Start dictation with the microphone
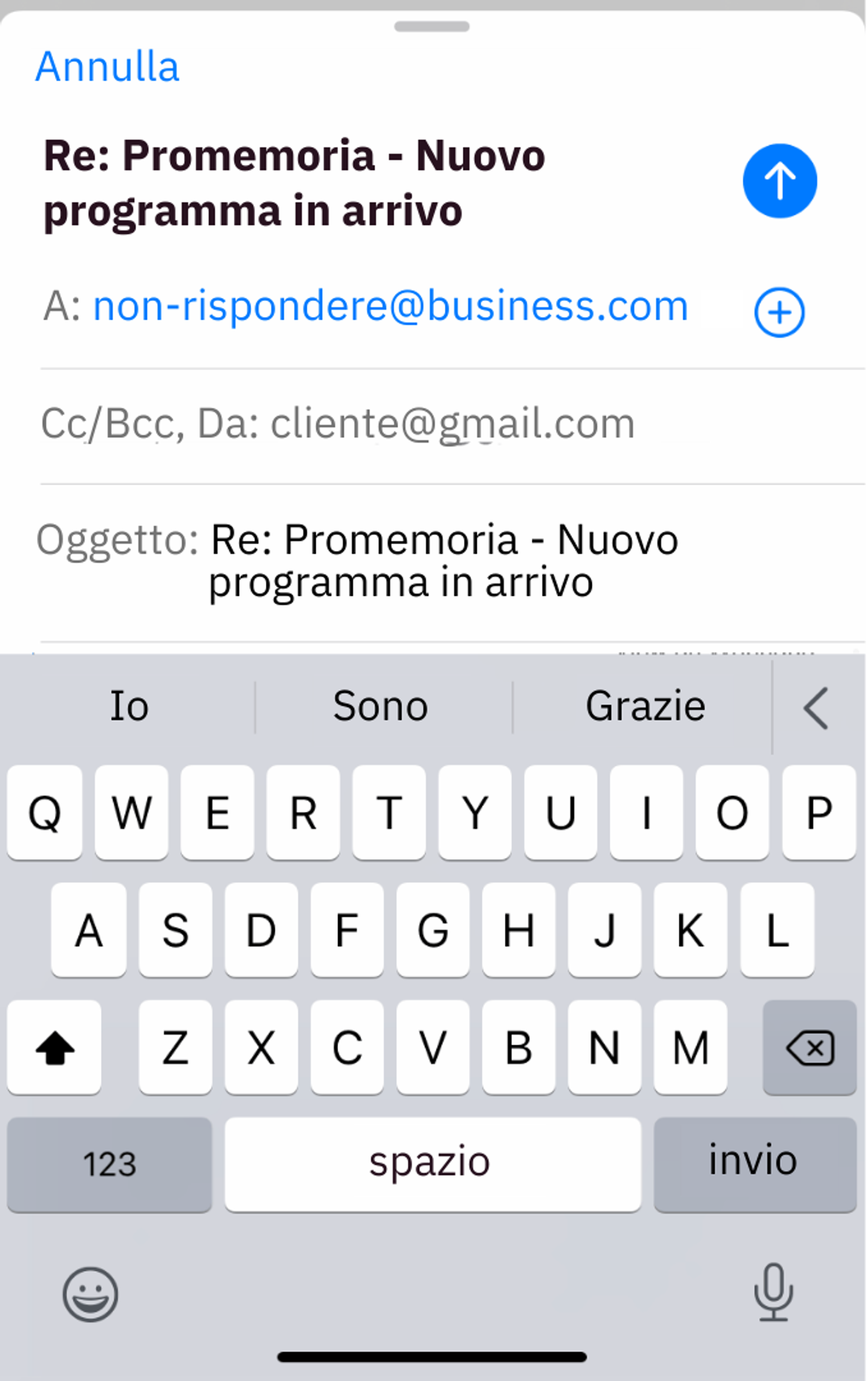 click(x=774, y=1293)
